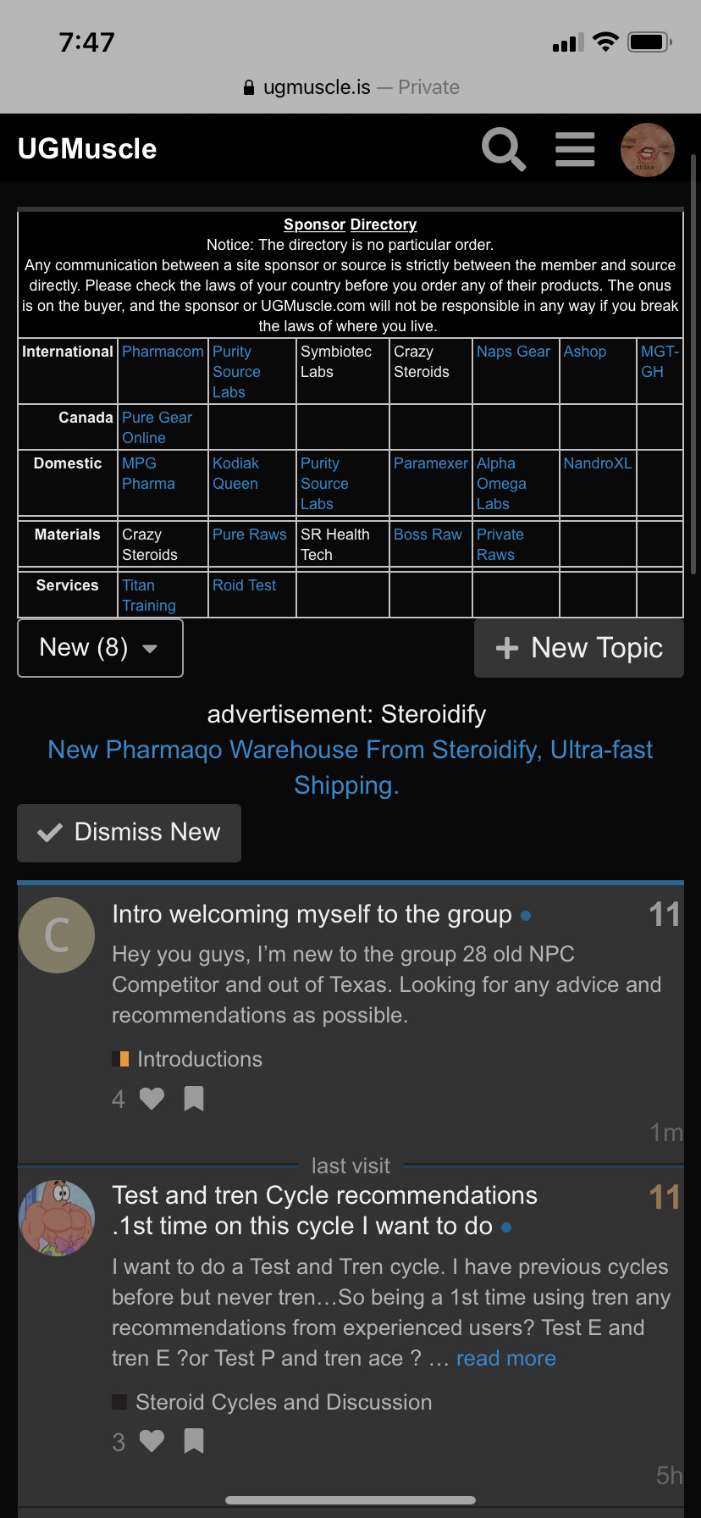Tap read more on Test and tren post
The height and width of the screenshot is (1518, 701).
click(x=505, y=1358)
